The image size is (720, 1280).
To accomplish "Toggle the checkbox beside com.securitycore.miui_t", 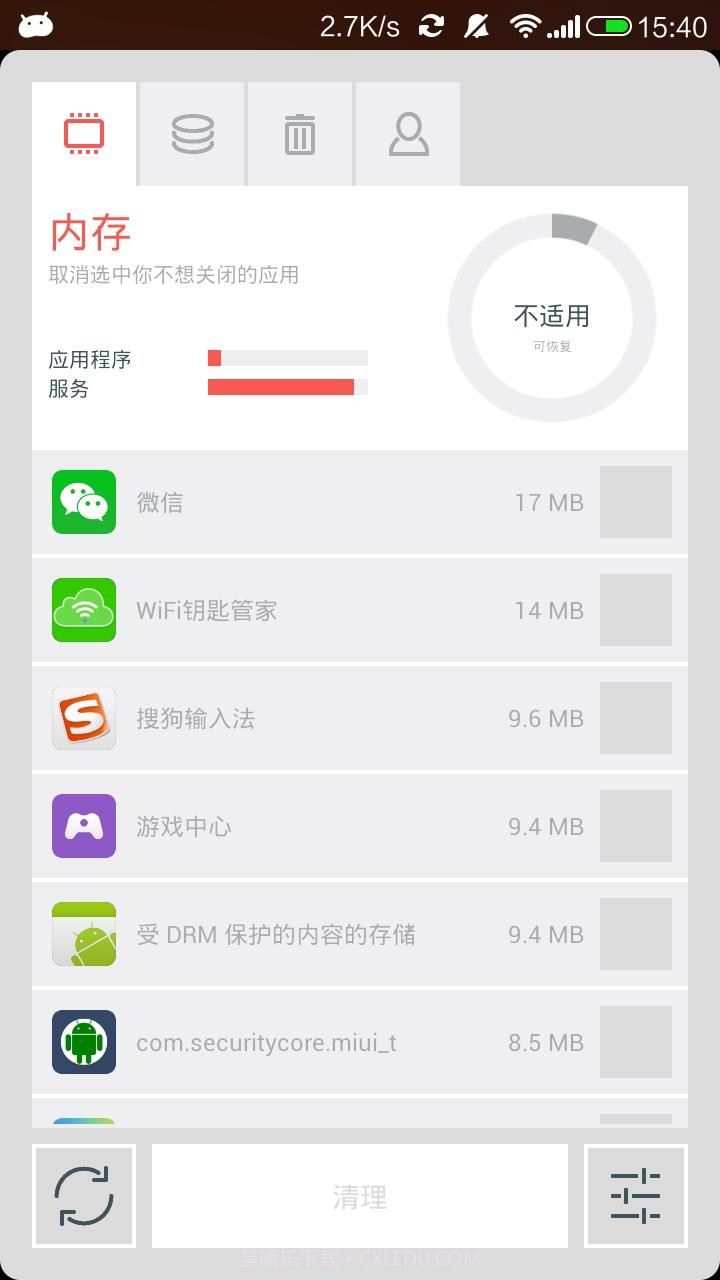I will [636, 1042].
